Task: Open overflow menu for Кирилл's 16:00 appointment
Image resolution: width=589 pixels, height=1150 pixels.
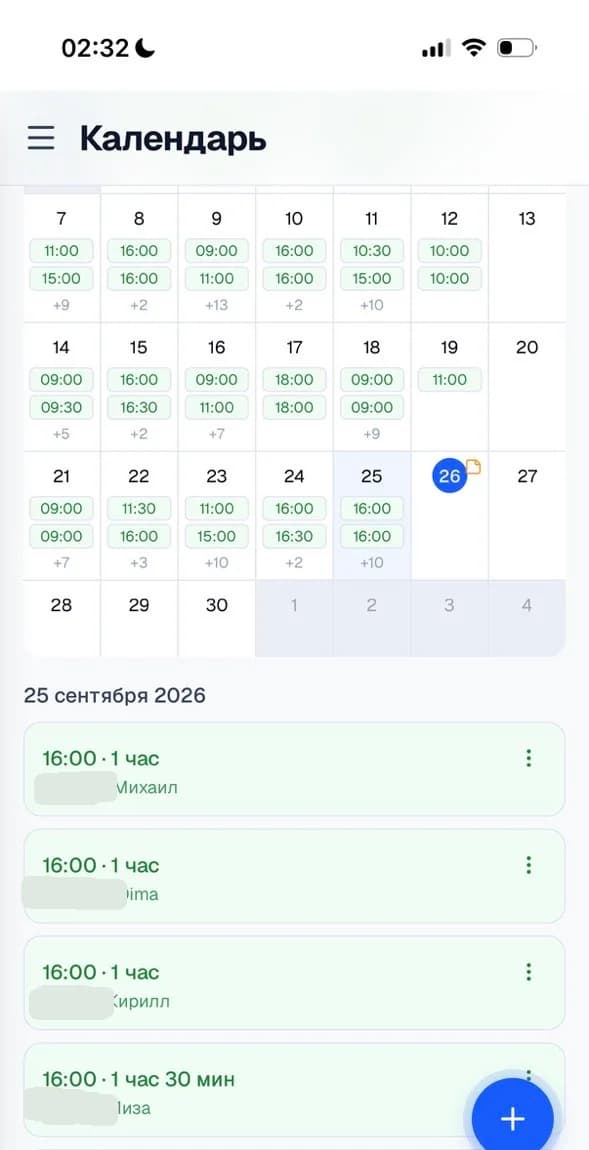Action: click(528, 973)
